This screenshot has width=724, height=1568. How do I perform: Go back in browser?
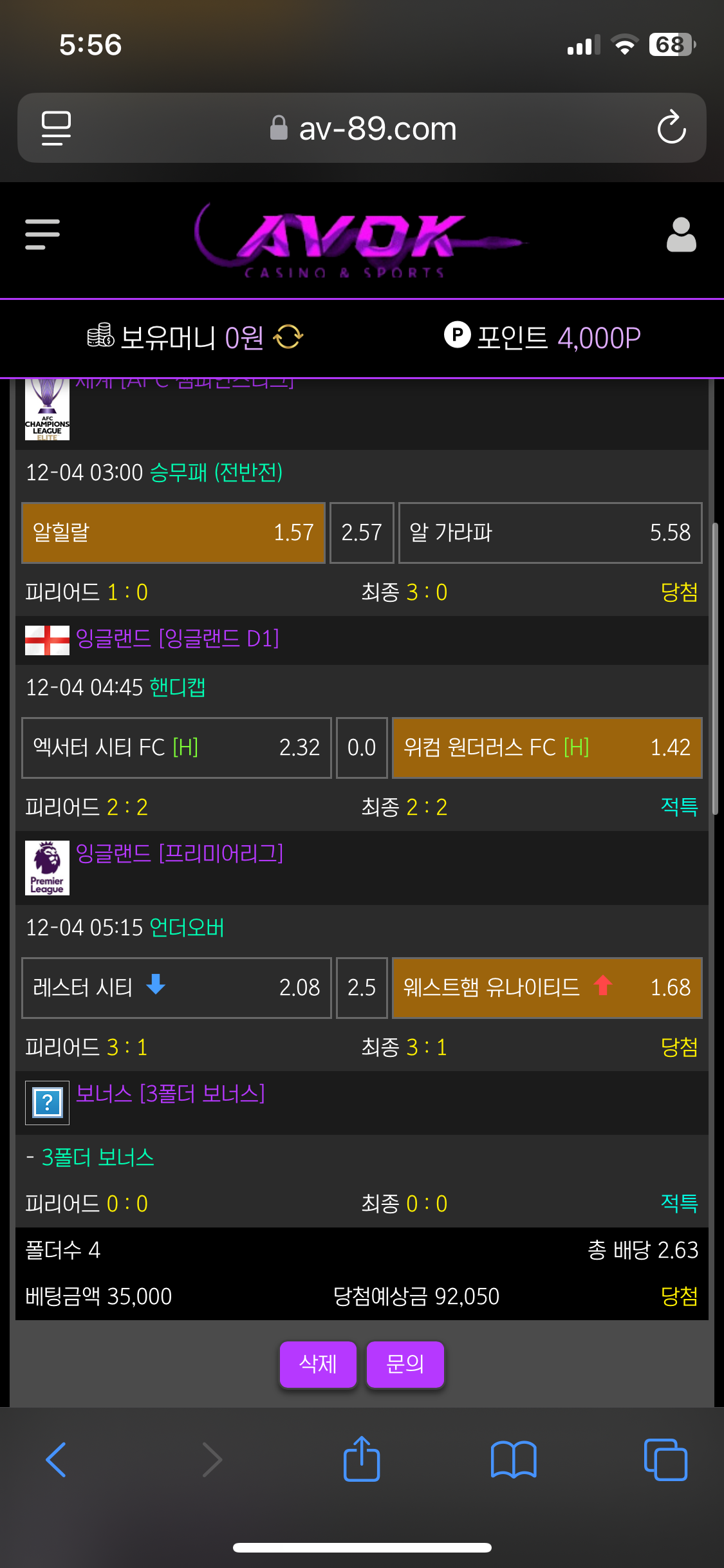[56, 1459]
